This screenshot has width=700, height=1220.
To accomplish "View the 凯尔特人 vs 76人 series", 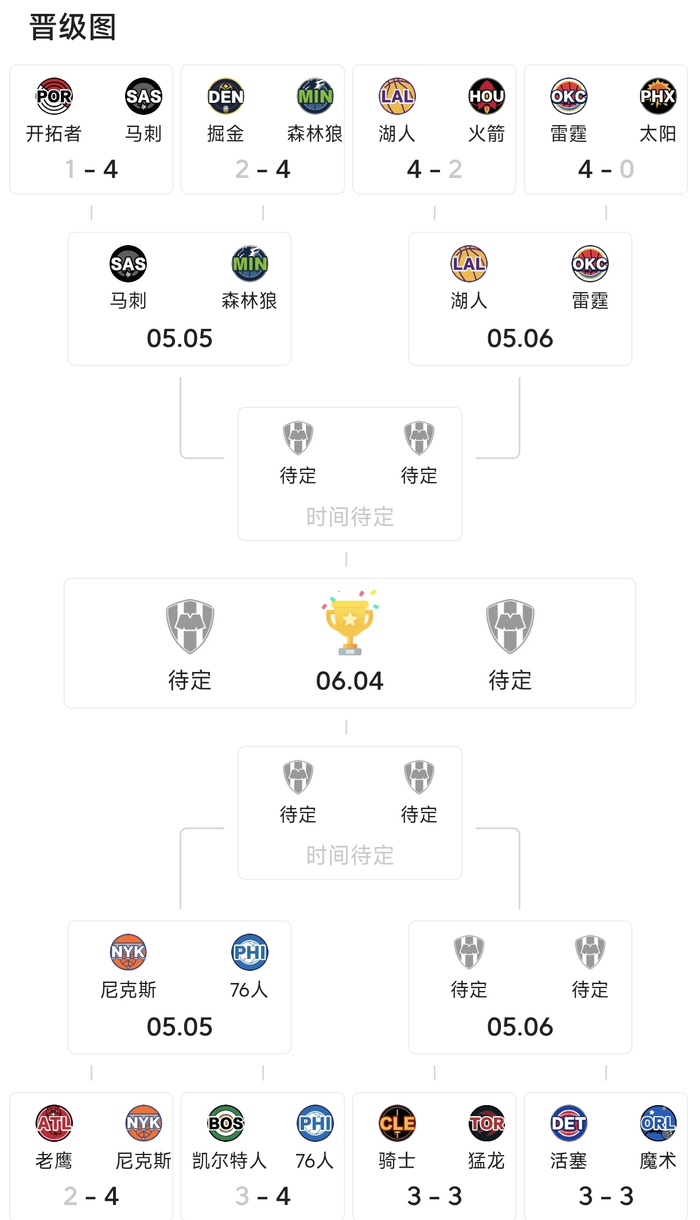I will tap(263, 1156).
